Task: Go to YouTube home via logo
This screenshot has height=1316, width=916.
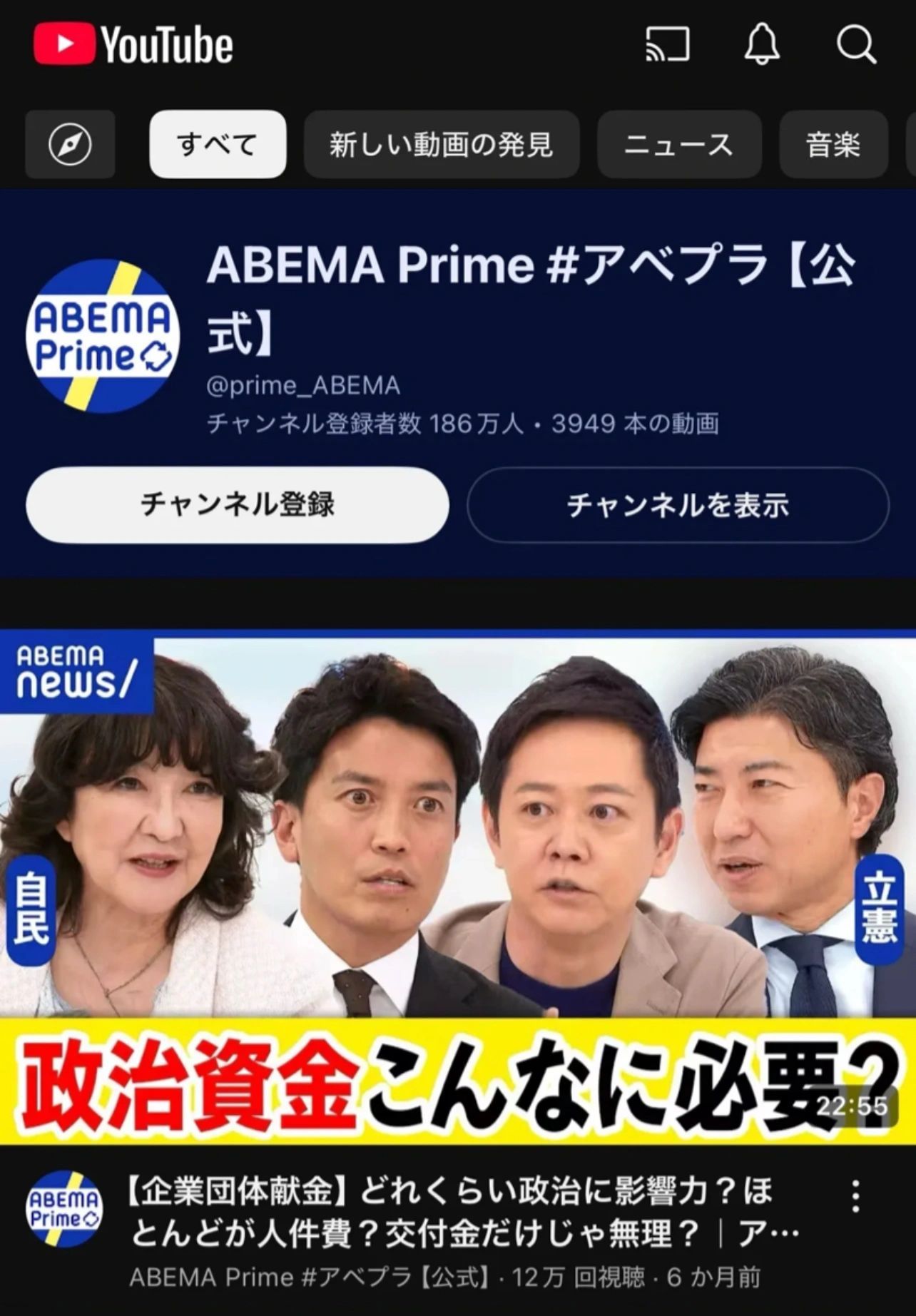Action: (x=133, y=45)
